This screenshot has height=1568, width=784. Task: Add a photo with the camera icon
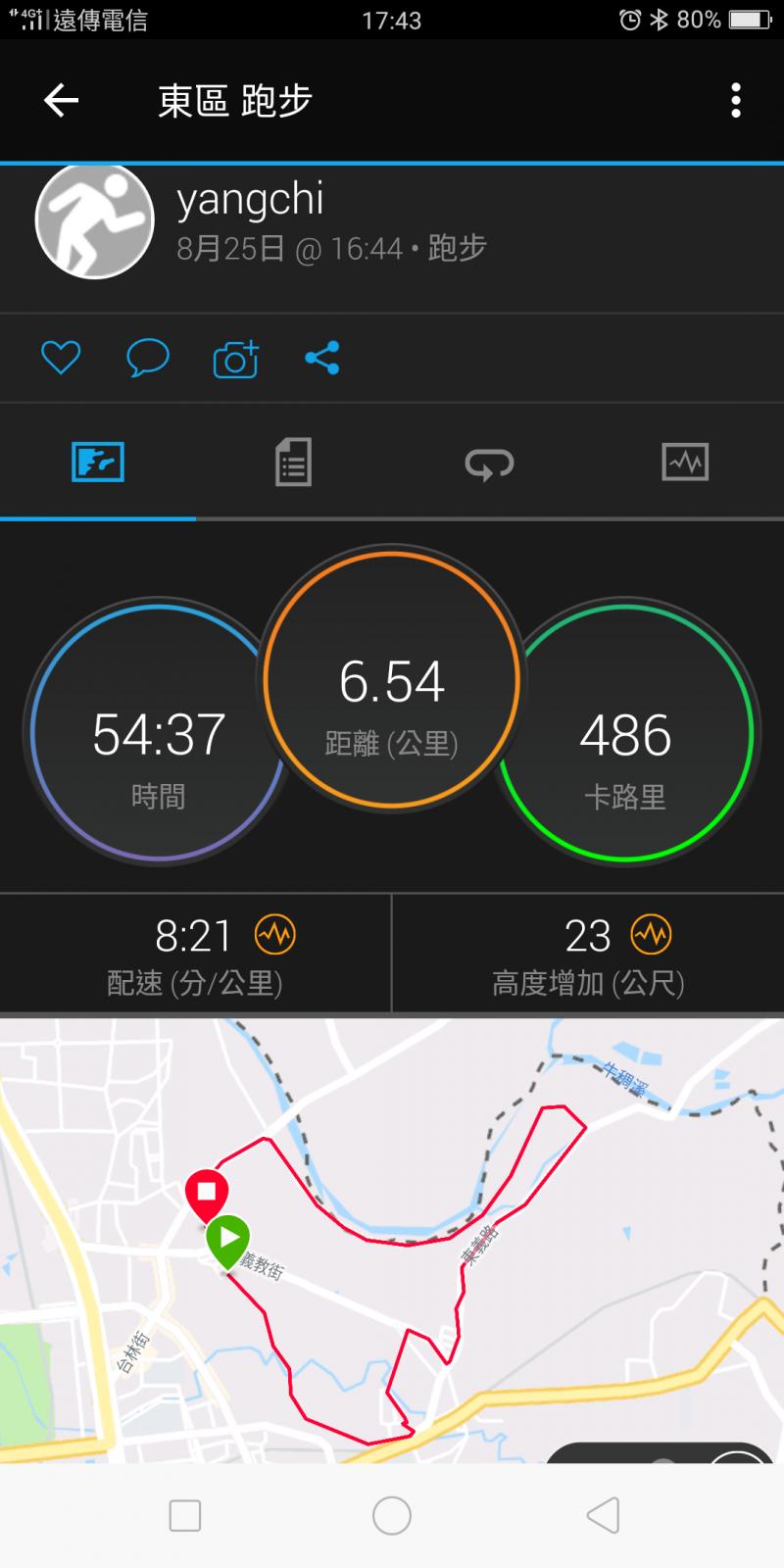[x=235, y=359]
